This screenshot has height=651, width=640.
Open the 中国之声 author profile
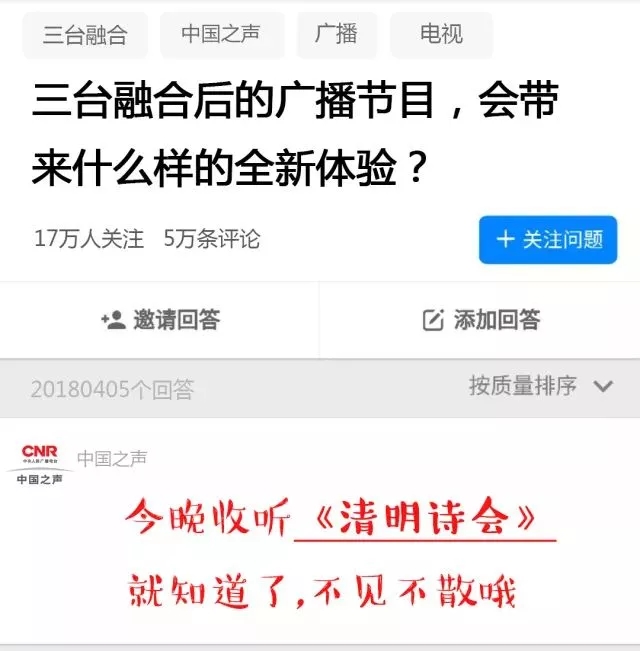tap(112, 459)
